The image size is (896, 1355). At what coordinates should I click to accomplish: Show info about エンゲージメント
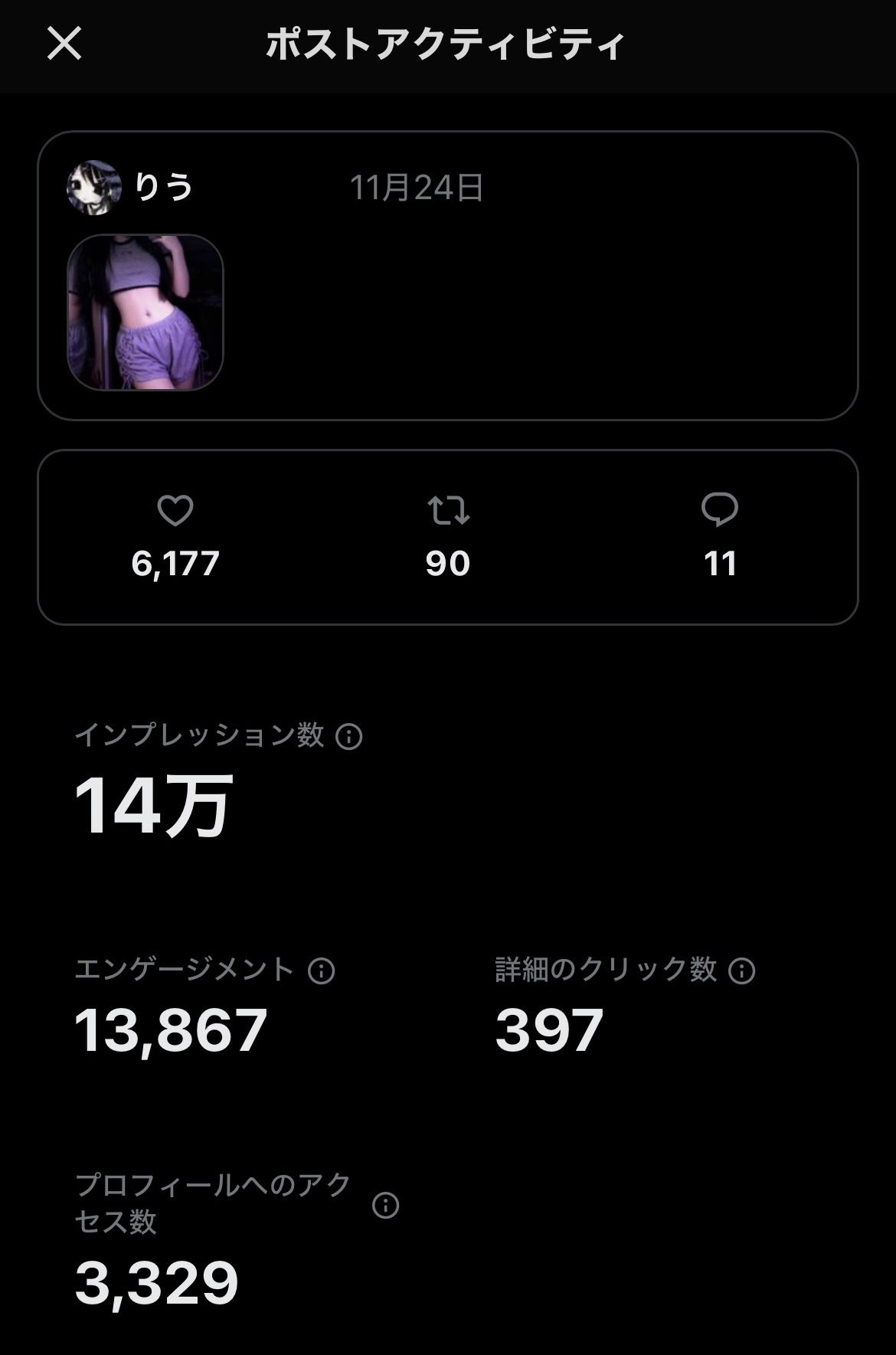point(321,970)
